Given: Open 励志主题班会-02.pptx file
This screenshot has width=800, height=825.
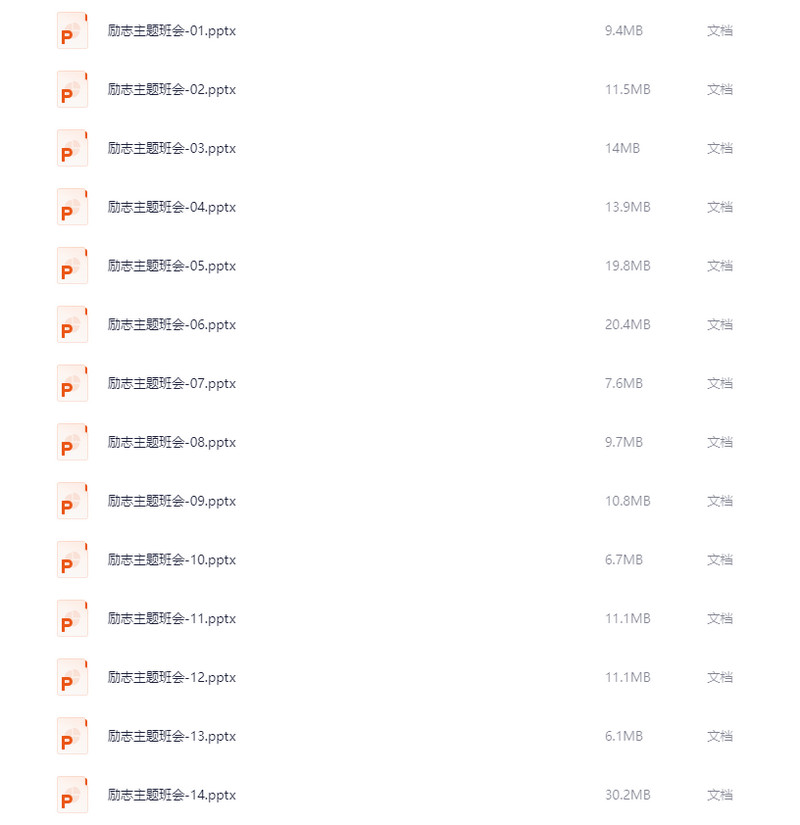Looking at the screenshot, I should click(x=171, y=90).
